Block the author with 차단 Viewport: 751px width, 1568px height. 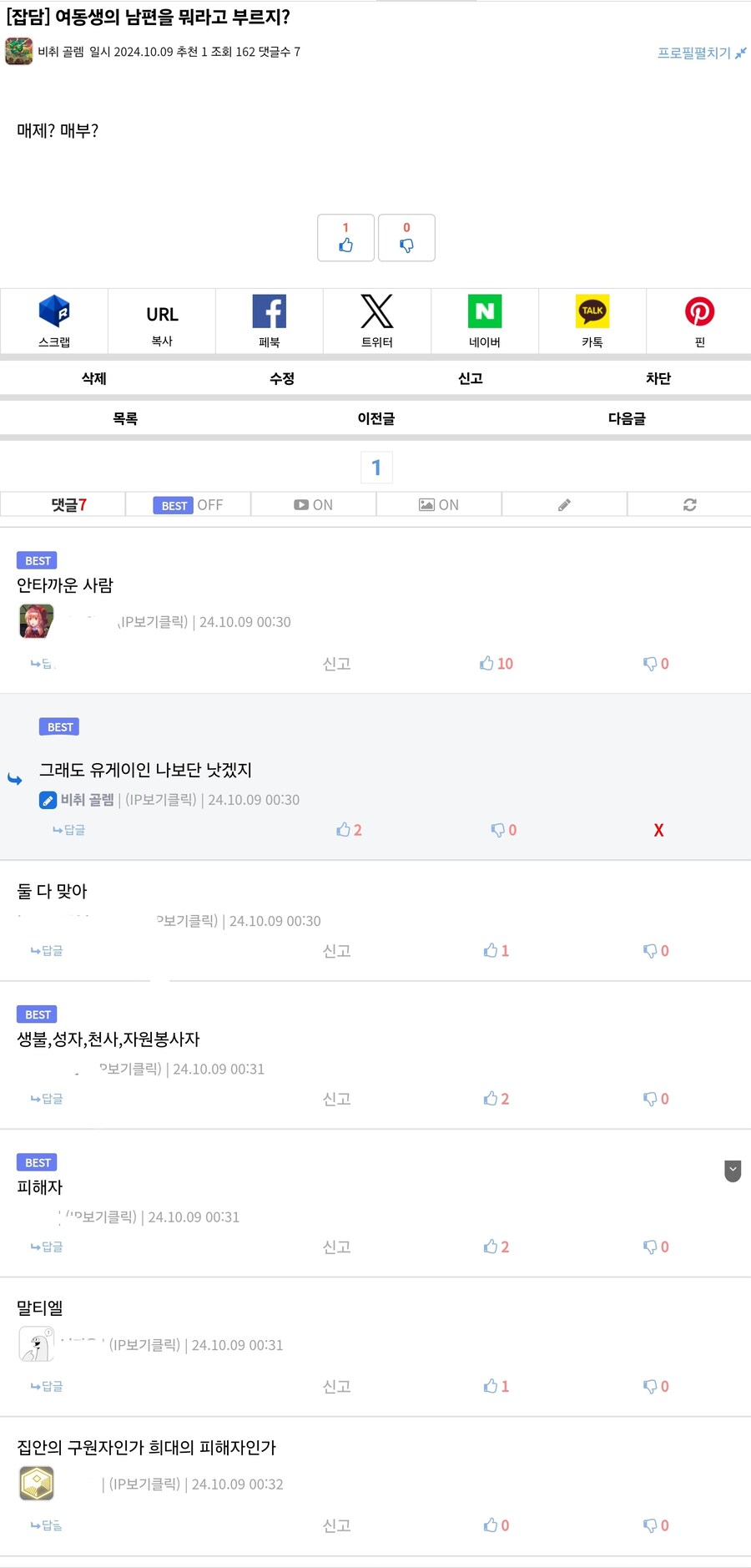[658, 378]
